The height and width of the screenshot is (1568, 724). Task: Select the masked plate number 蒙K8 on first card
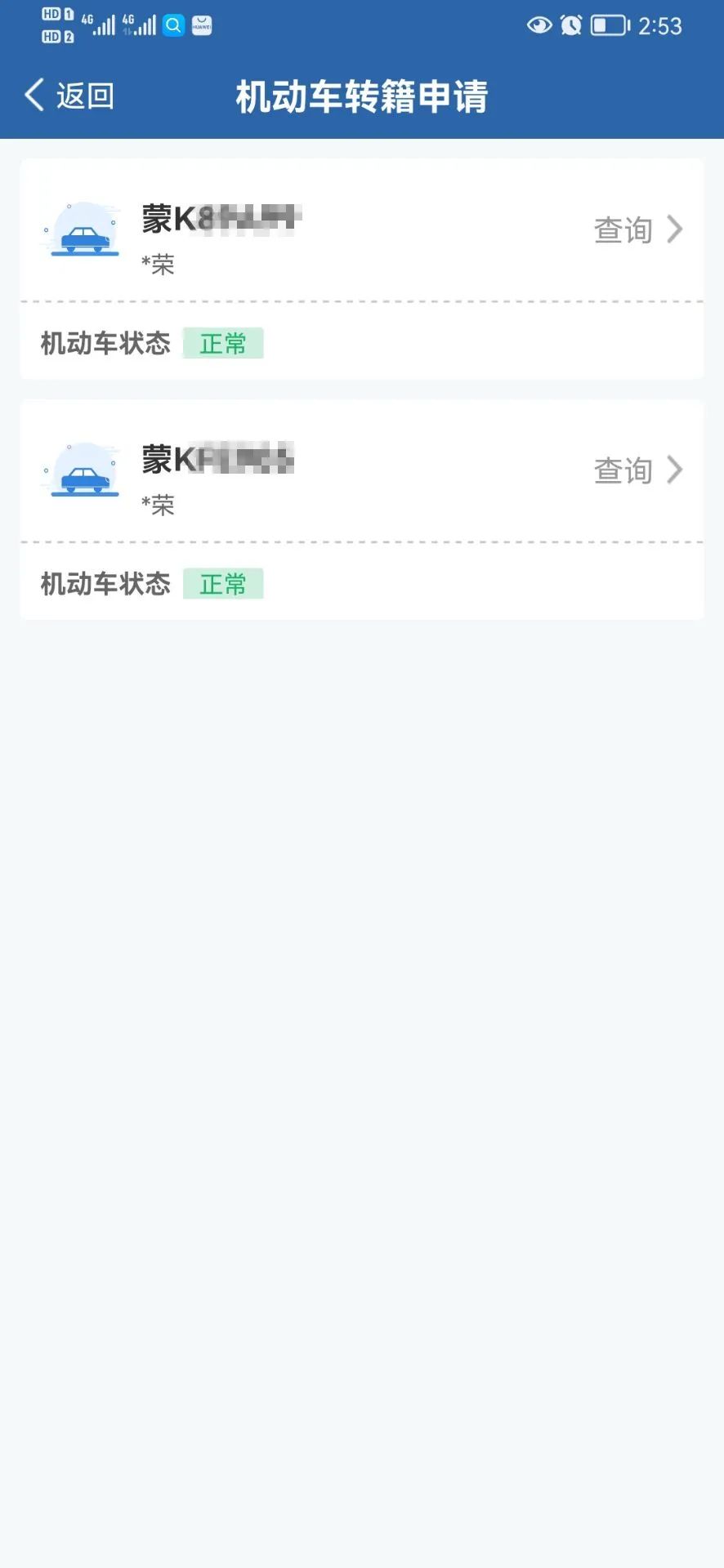tap(221, 218)
